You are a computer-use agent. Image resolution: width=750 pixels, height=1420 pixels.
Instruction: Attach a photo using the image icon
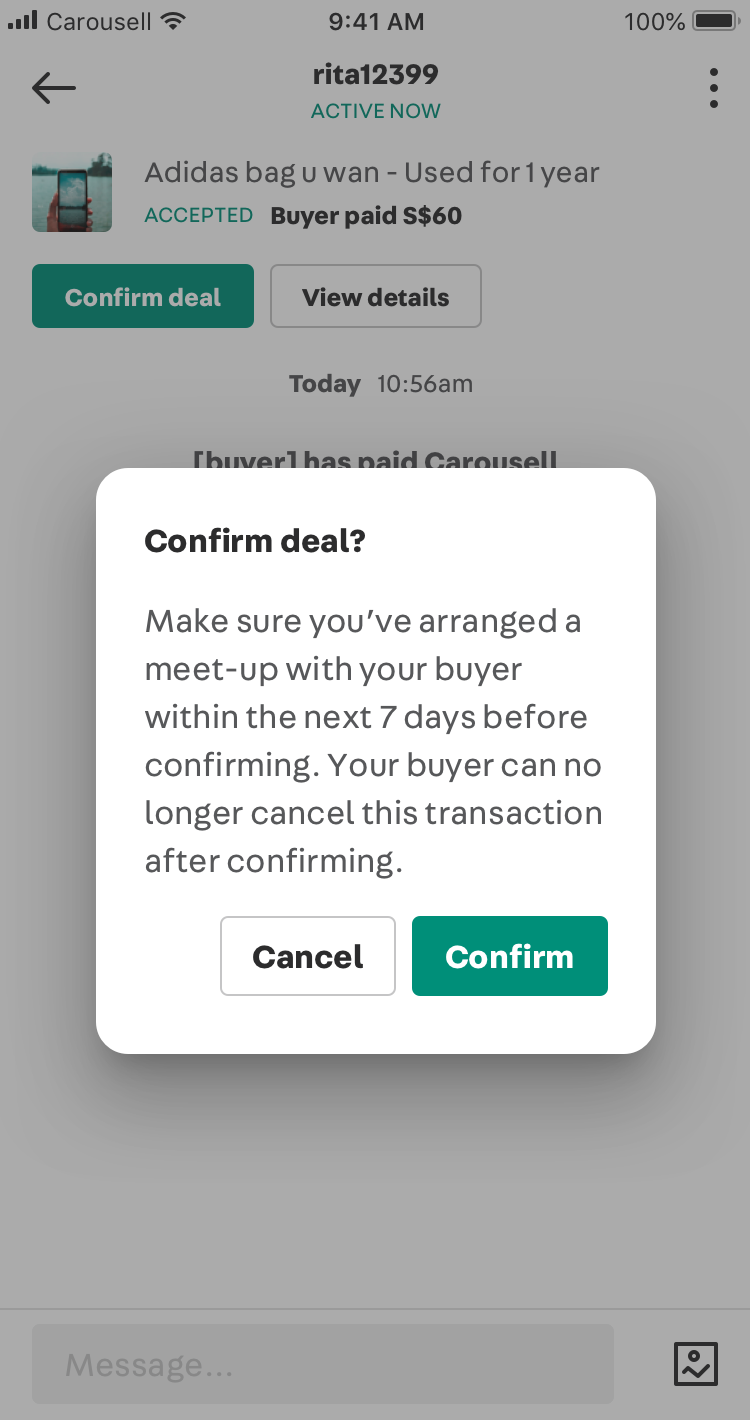coord(695,1364)
